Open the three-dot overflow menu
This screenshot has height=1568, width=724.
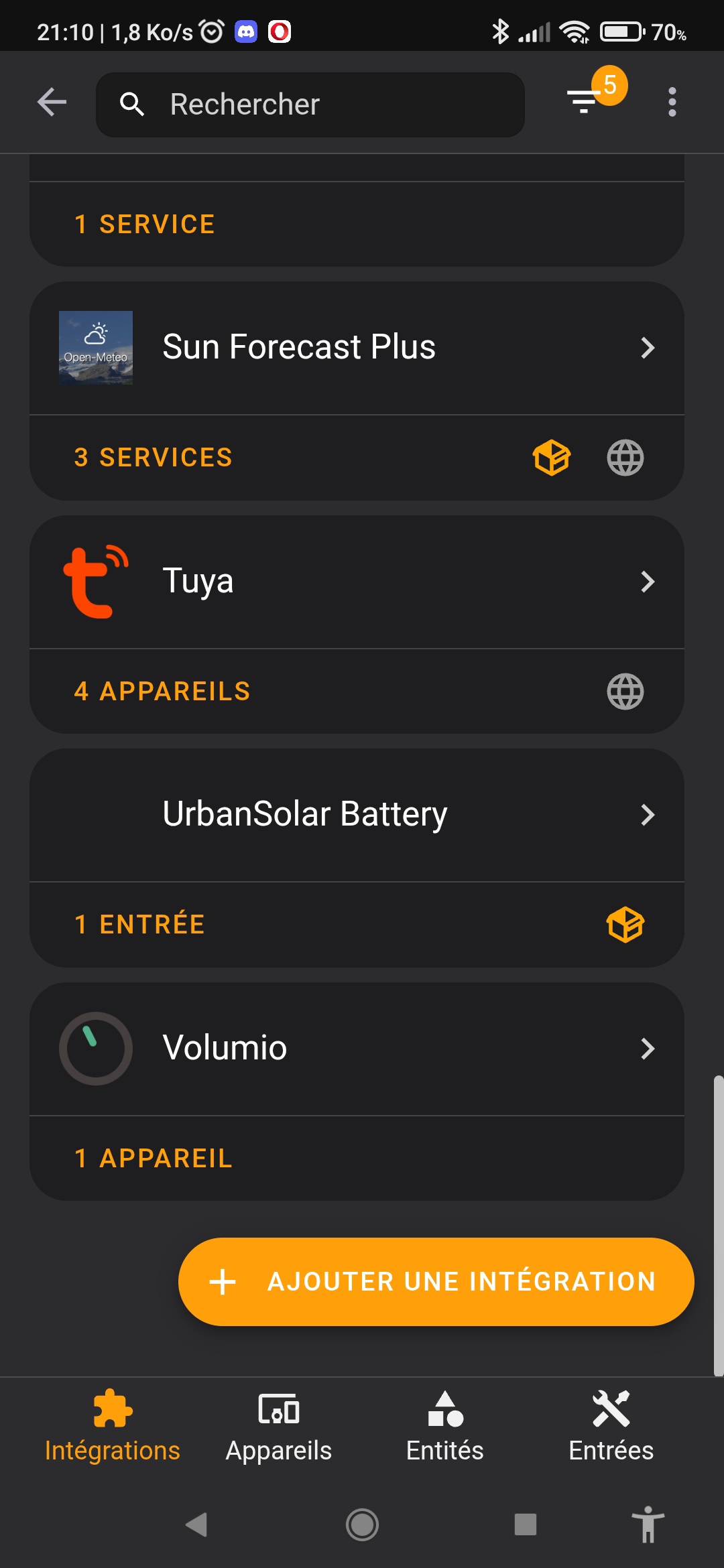click(x=672, y=102)
